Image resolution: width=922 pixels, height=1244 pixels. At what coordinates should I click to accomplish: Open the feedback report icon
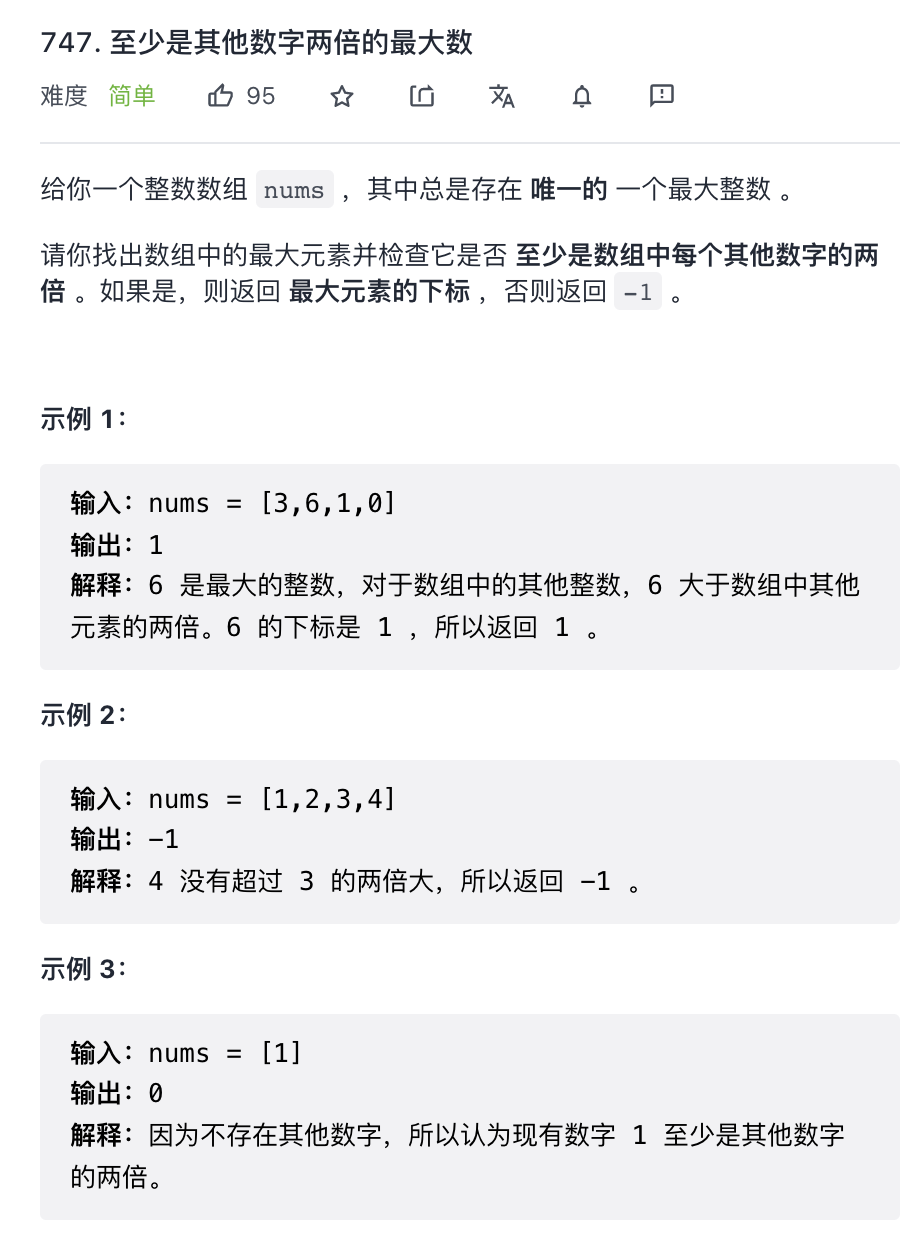coord(662,95)
